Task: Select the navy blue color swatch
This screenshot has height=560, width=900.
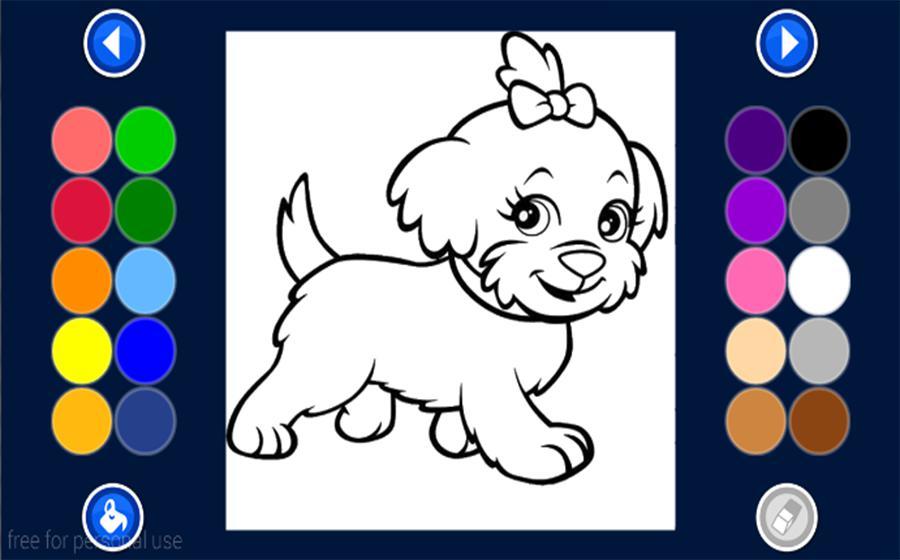Action: tap(145, 420)
